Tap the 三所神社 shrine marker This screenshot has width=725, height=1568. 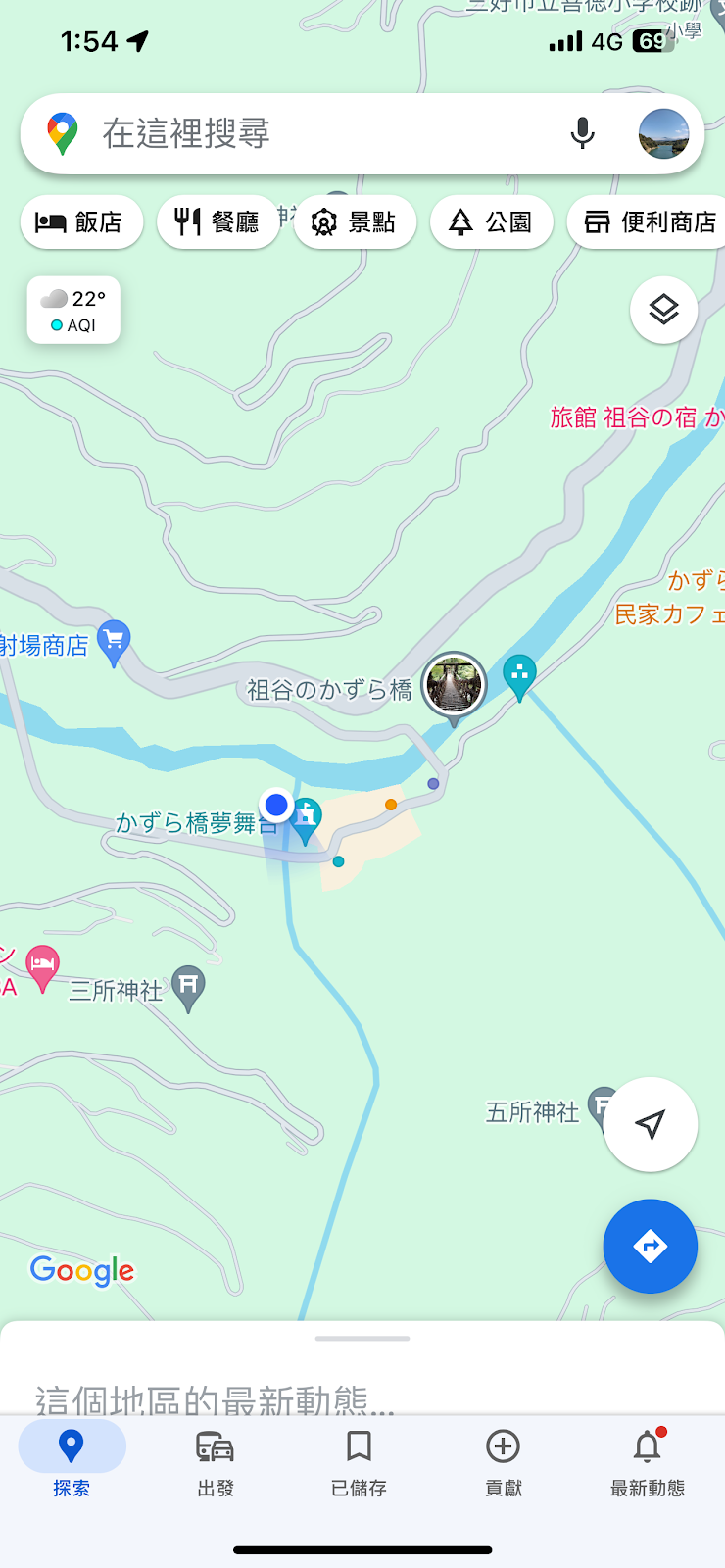pyautogui.click(x=188, y=988)
